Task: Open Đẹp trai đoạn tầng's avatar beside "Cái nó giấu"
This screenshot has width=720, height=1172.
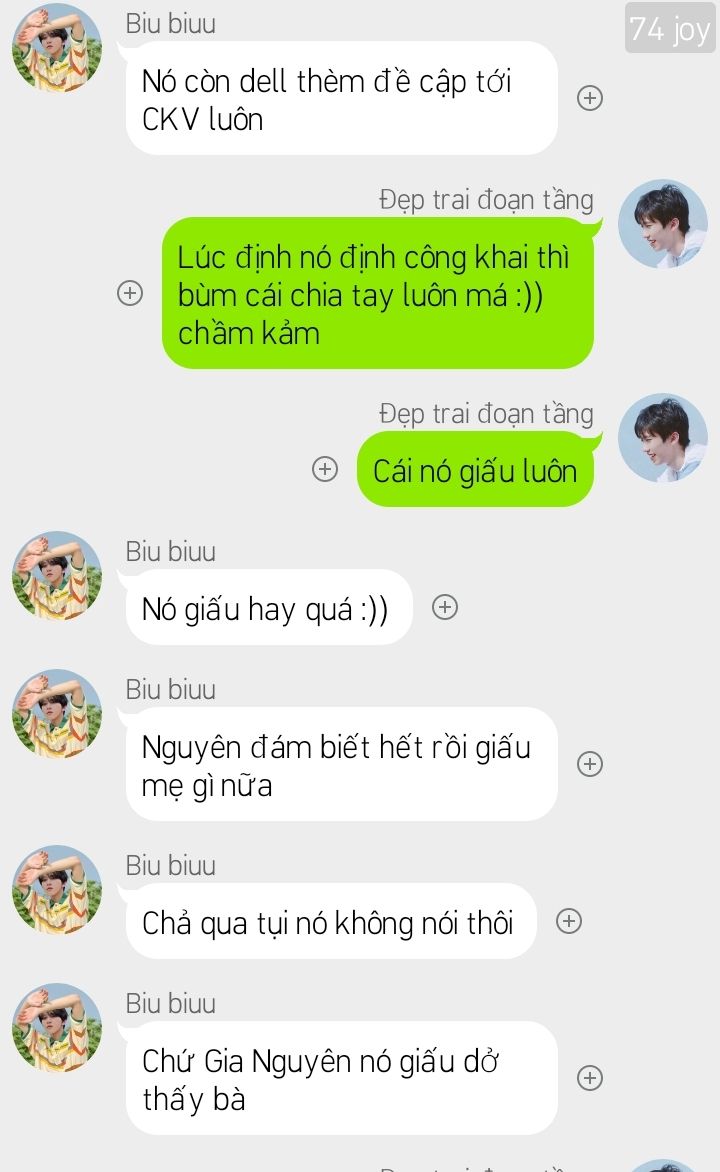Action: tap(663, 438)
